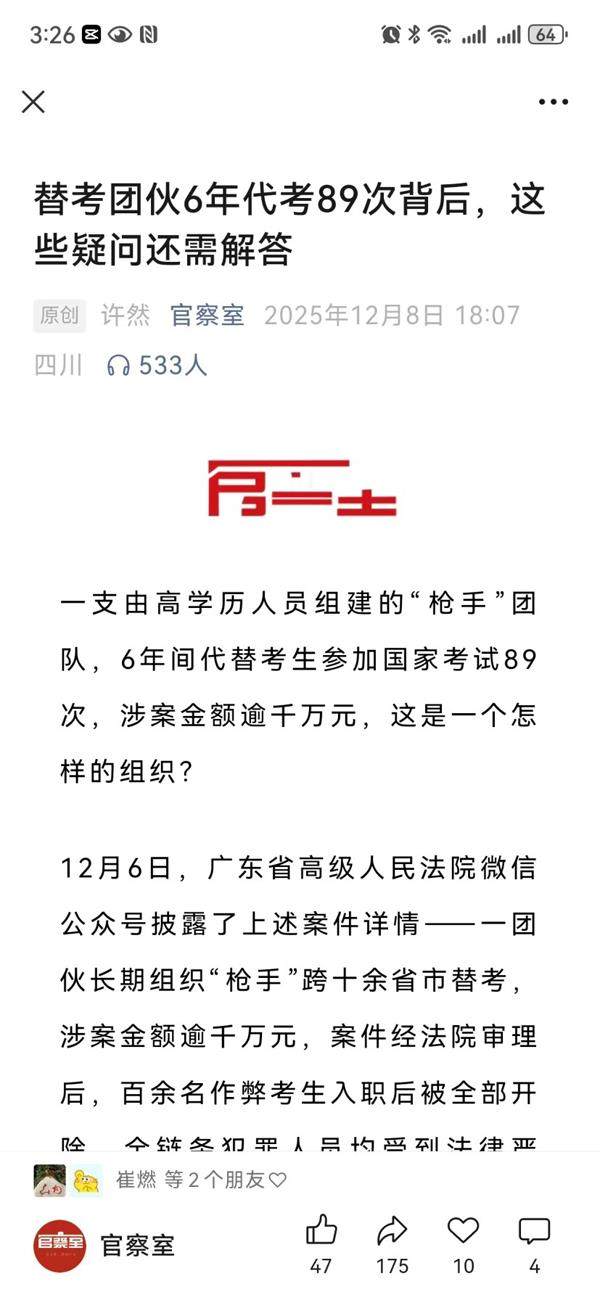Open the 官察室 account link in byline

click(207, 315)
